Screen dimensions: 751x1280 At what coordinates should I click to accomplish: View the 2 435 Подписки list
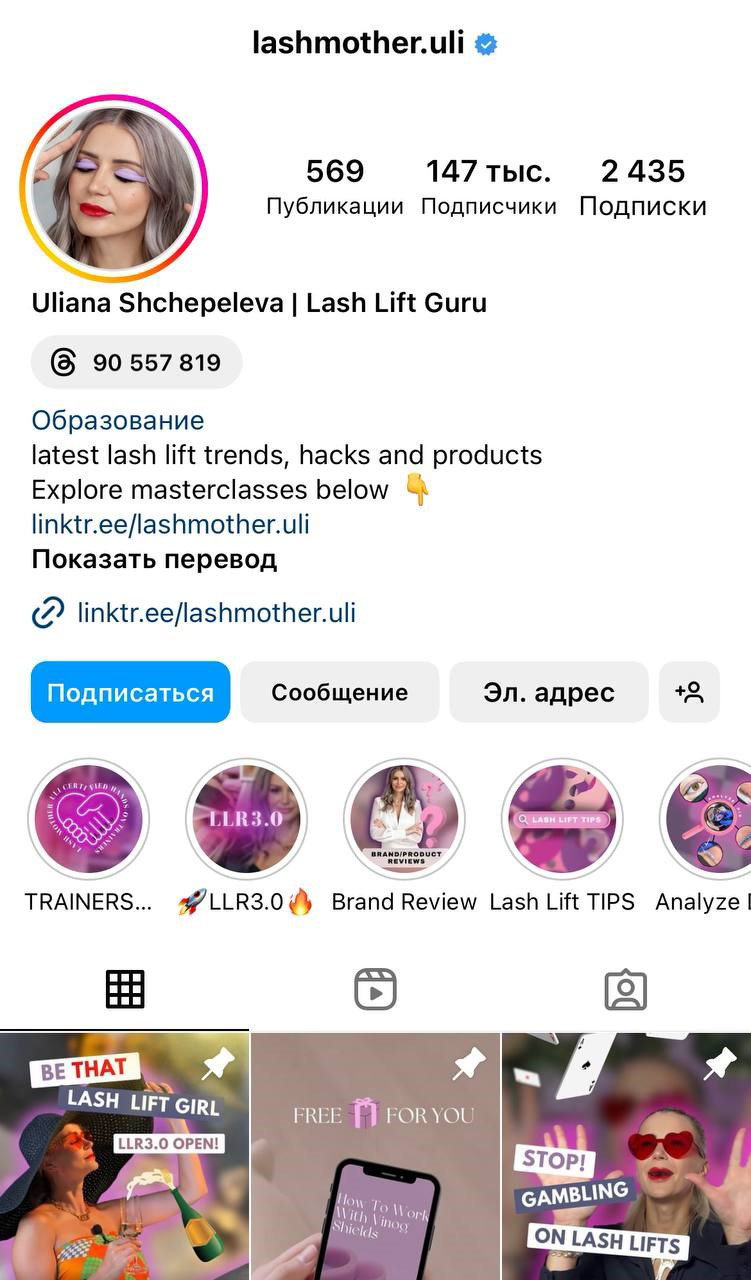pyautogui.click(x=642, y=187)
